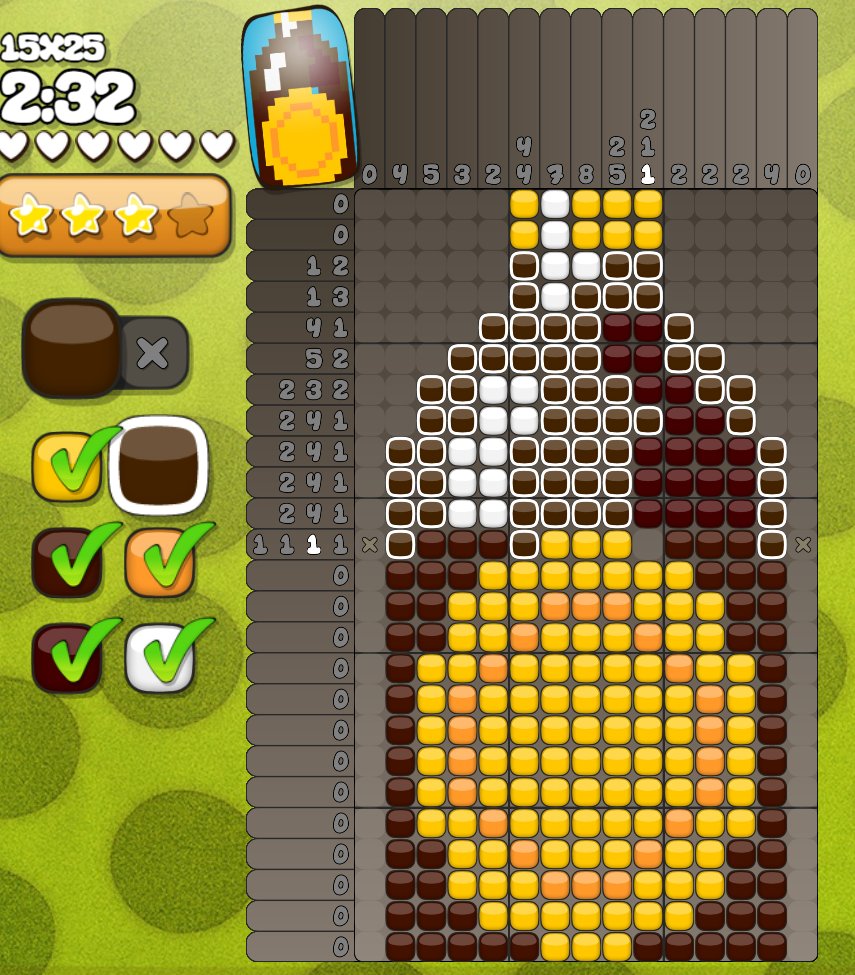
Task: Choose the selected brown color swatch
Action: [158, 465]
